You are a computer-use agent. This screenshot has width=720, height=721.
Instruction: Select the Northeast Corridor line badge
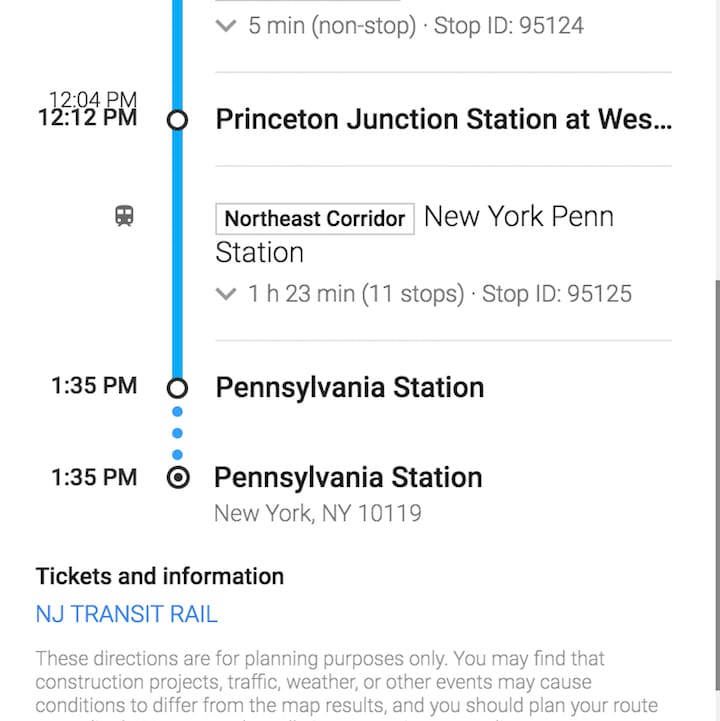click(315, 218)
